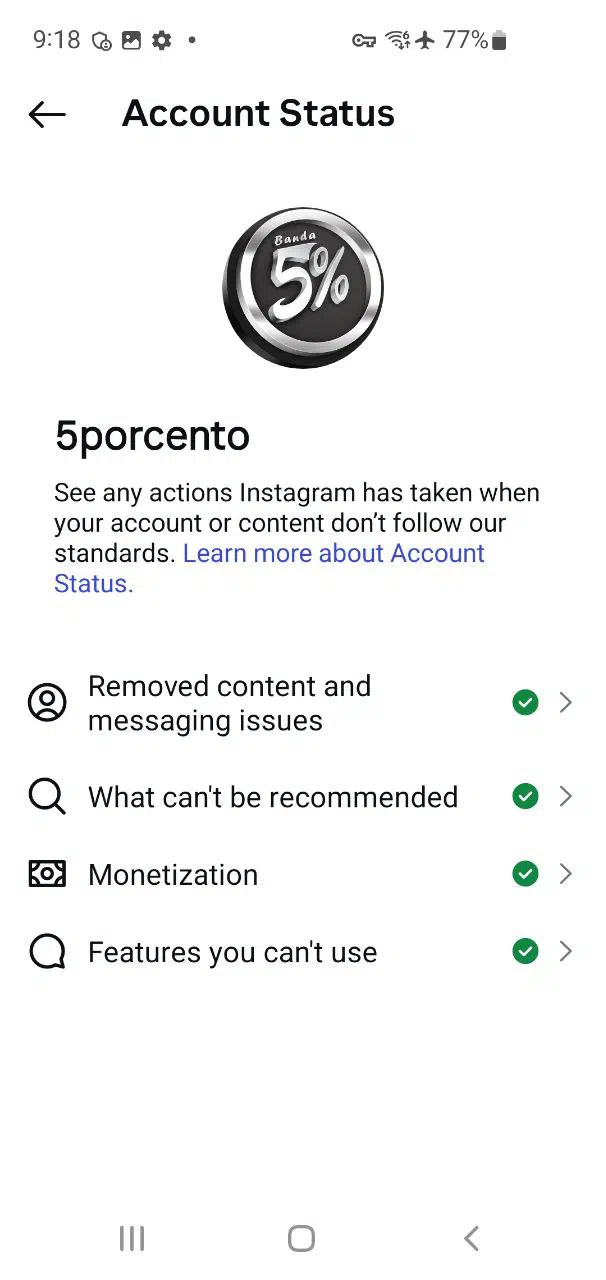
Task: Go back using the top arrow
Action: coord(47,114)
